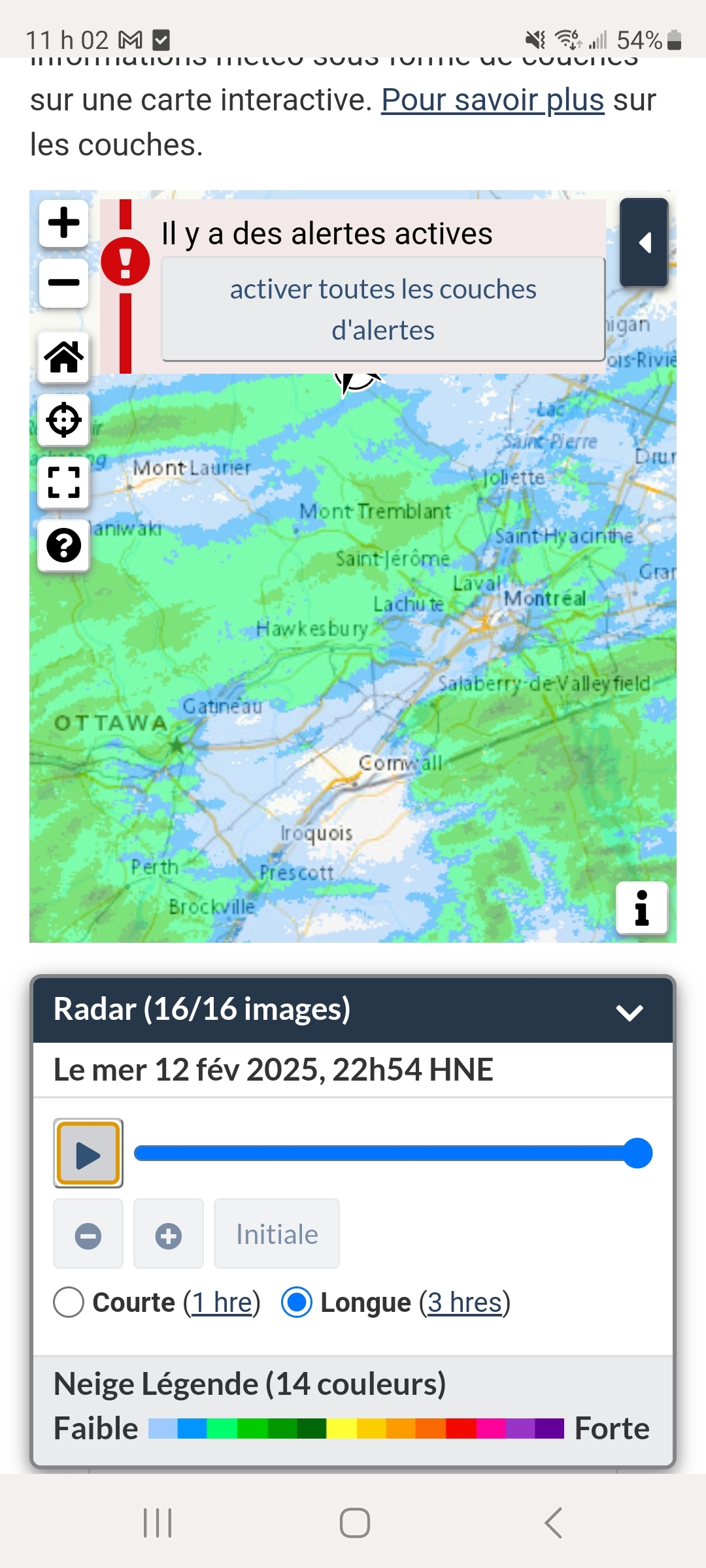Zoom out on the map
Image resolution: width=706 pixels, height=1568 pixels.
coord(63,283)
